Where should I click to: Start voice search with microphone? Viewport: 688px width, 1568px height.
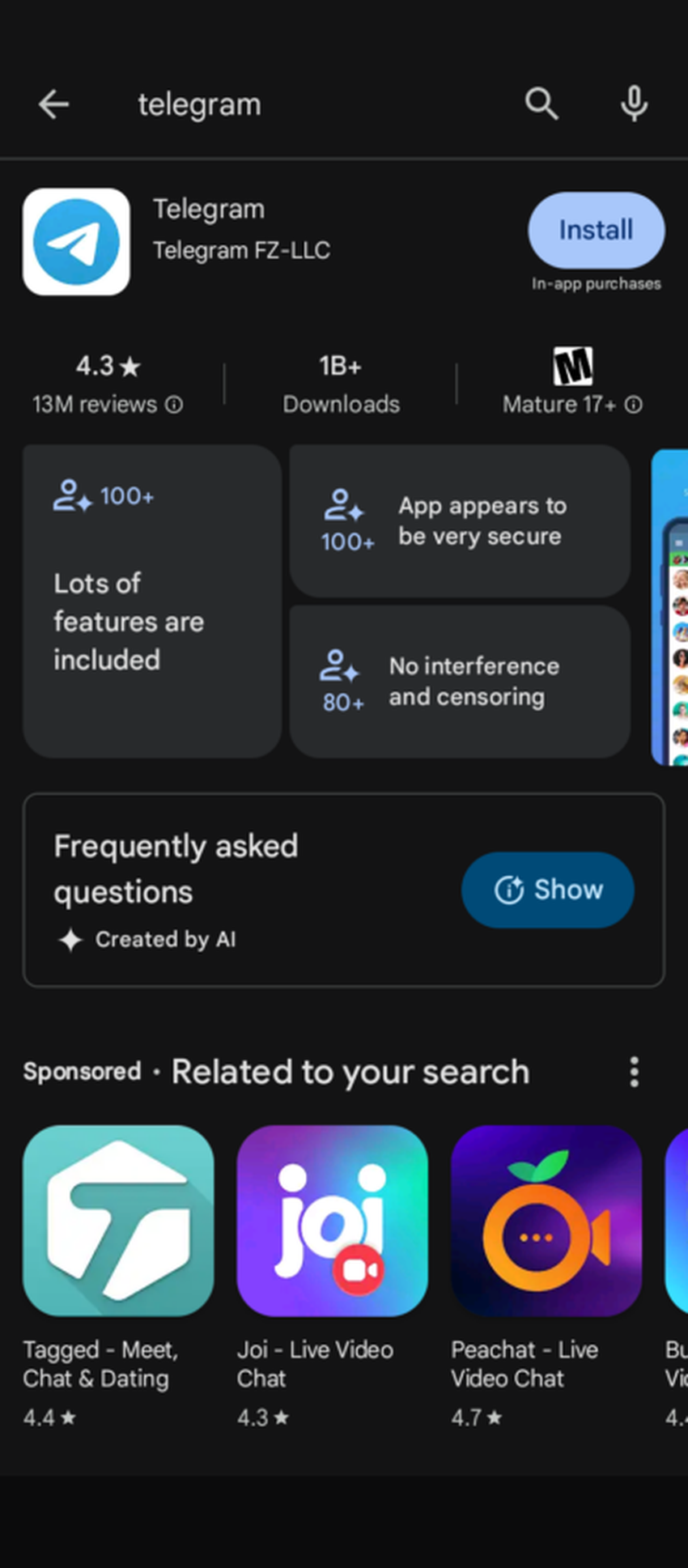pyautogui.click(x=634, y=104)
